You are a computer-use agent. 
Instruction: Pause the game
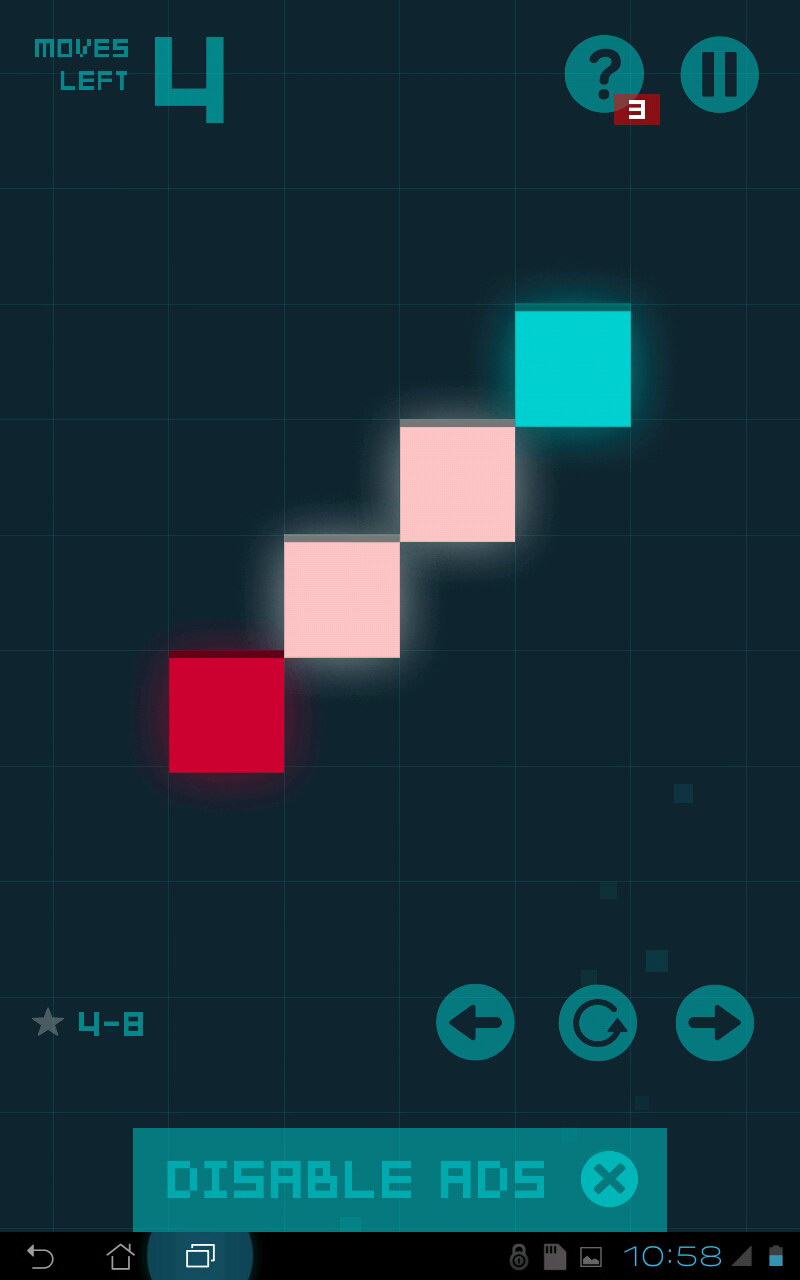click(720, 74)
